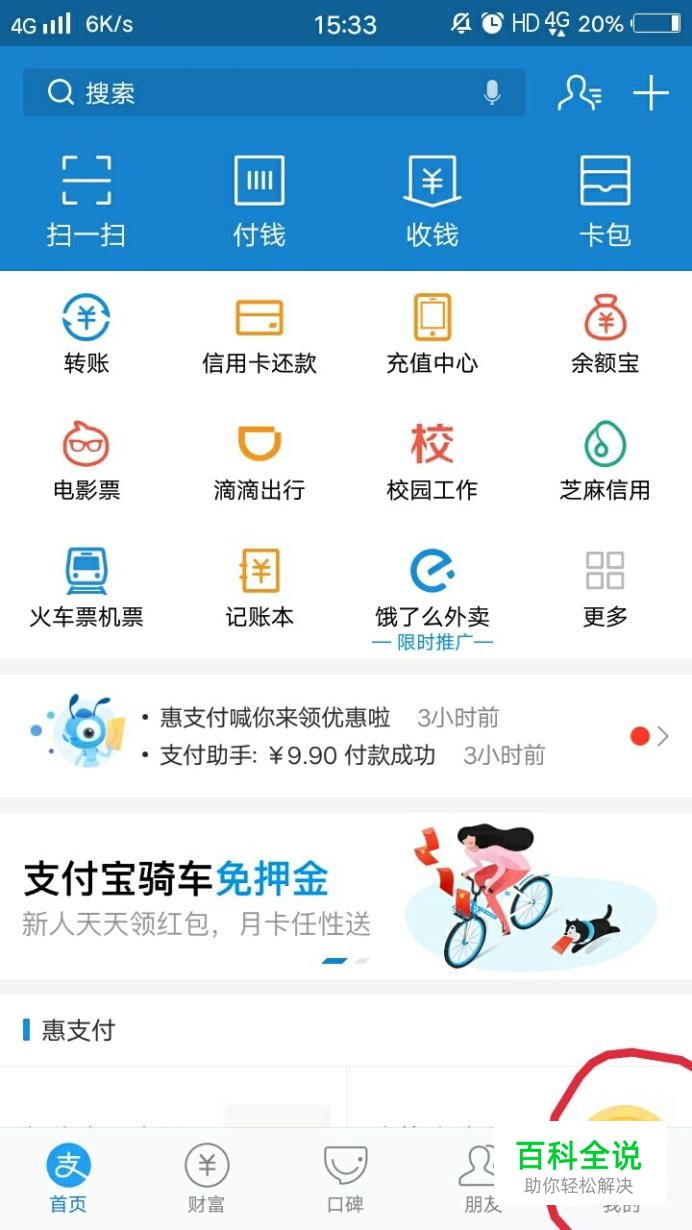Viewport: 692px width, 1230px height.
Task: Open the plus add menu
Action: [650, 93]
